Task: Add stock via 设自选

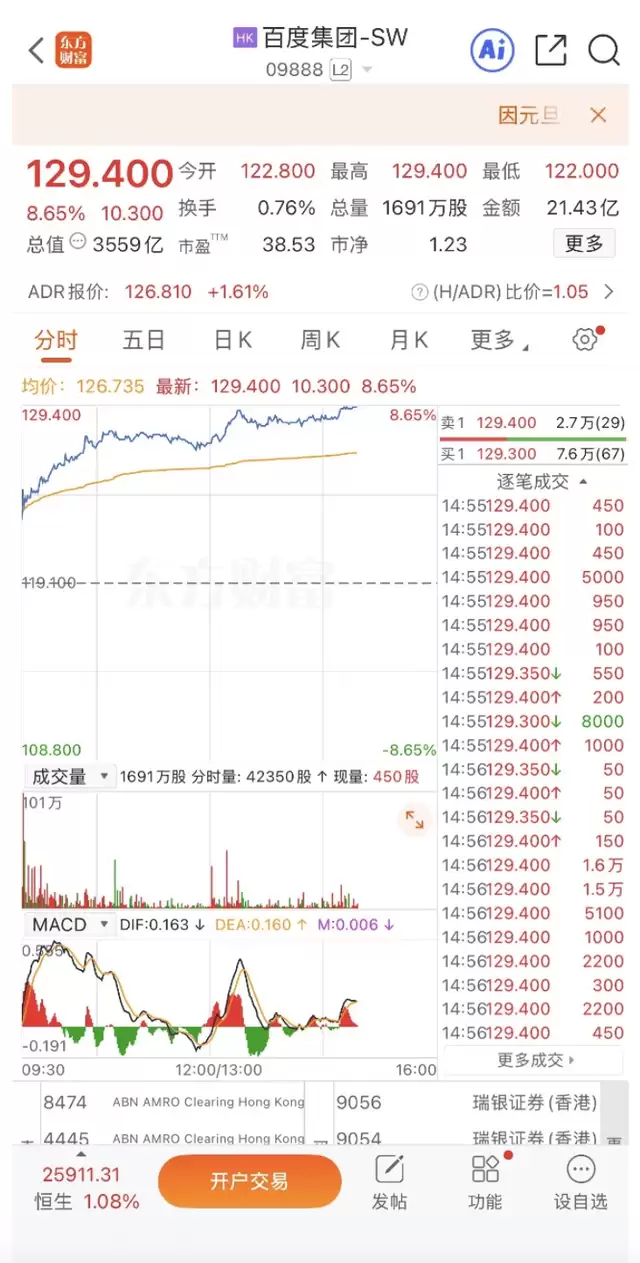Action: 581,1182
